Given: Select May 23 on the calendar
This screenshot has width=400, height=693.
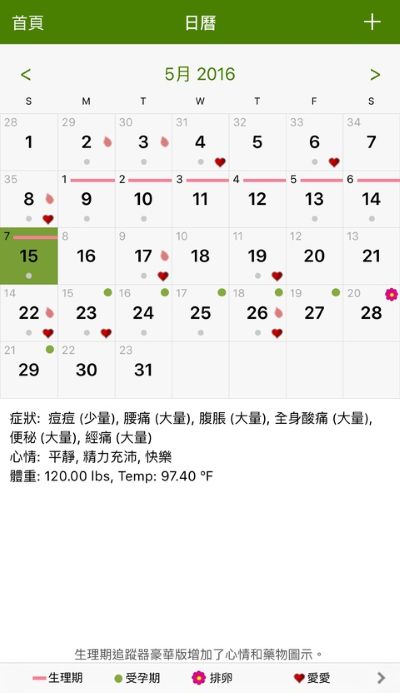Looking at the screenshot, I should tap(86, 313).
